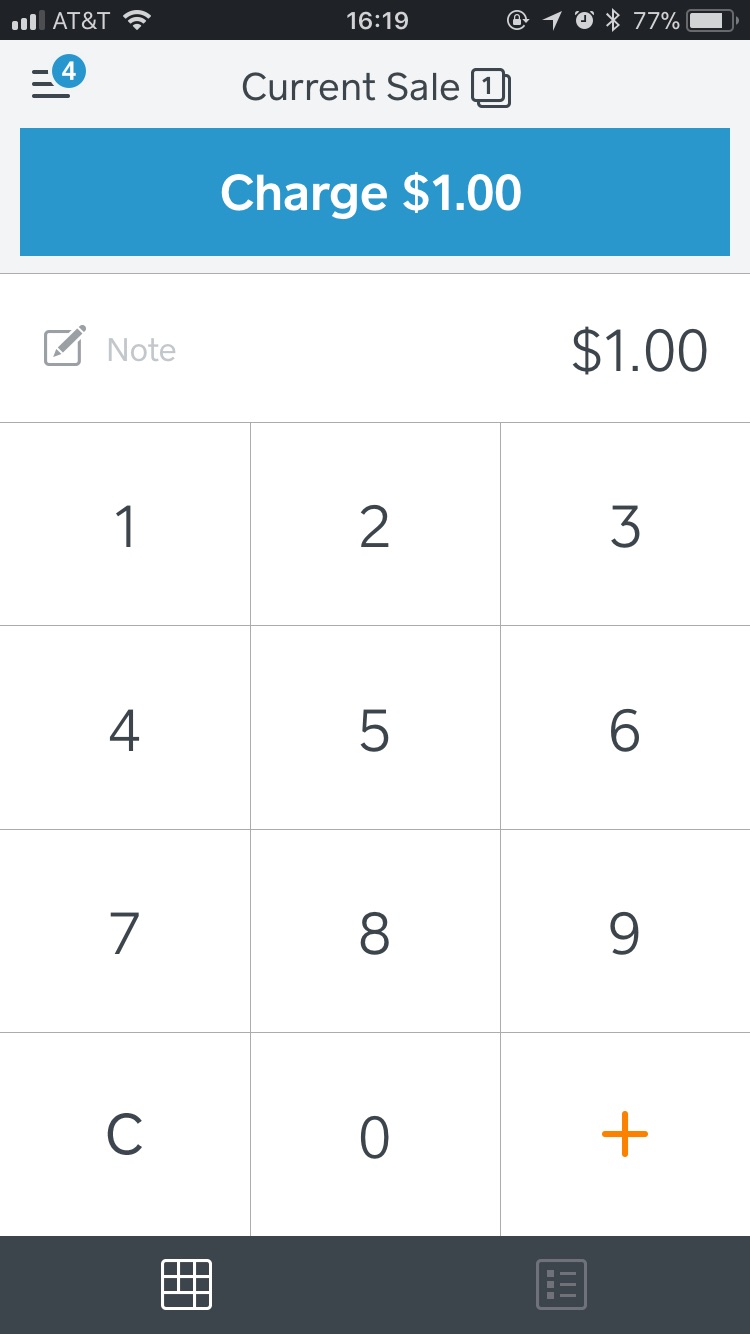Clear the entered amount with C
Screen dimensions: 750x1334
click(125, 1135)
